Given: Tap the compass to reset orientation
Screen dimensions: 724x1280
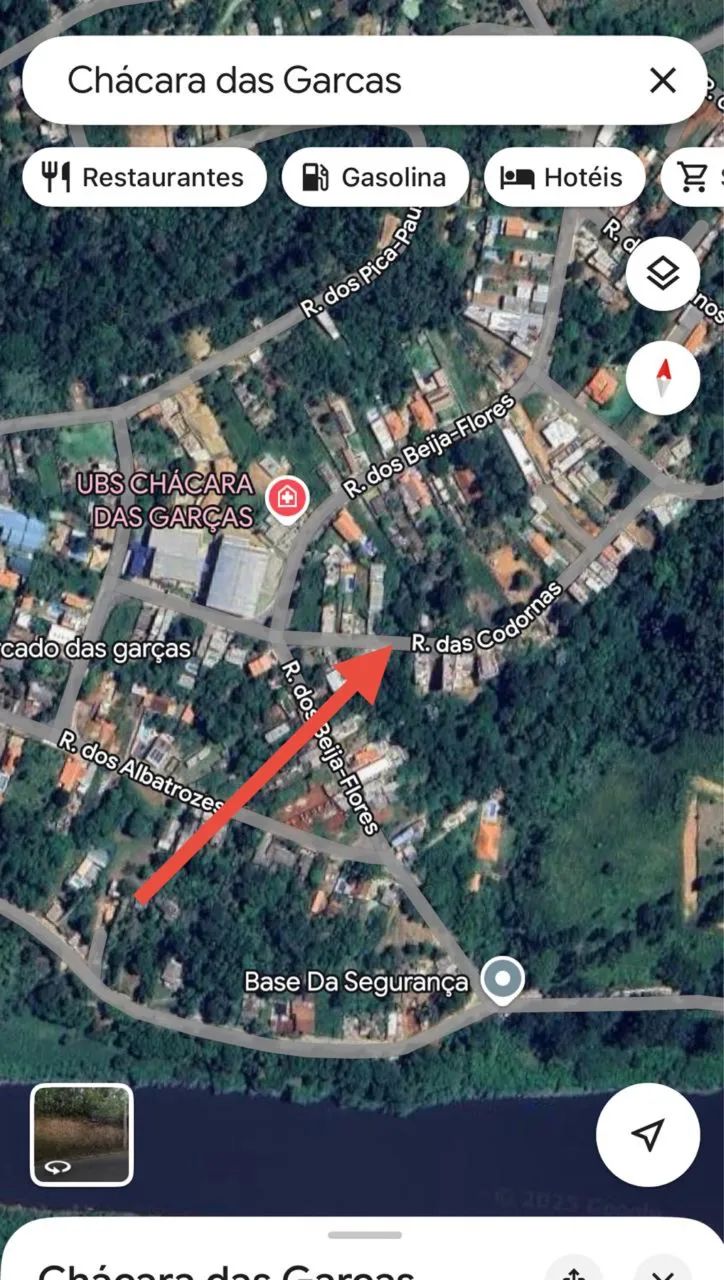Looking at the screenshot, I should click(663, 375).
